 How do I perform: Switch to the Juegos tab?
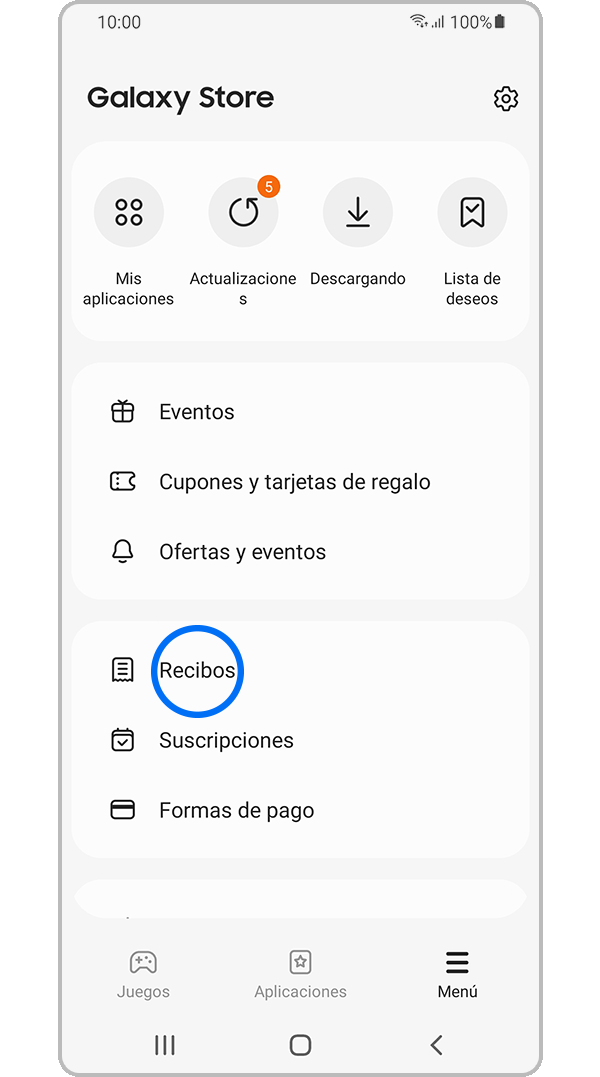pyautogui.click(x=143, y=974)
